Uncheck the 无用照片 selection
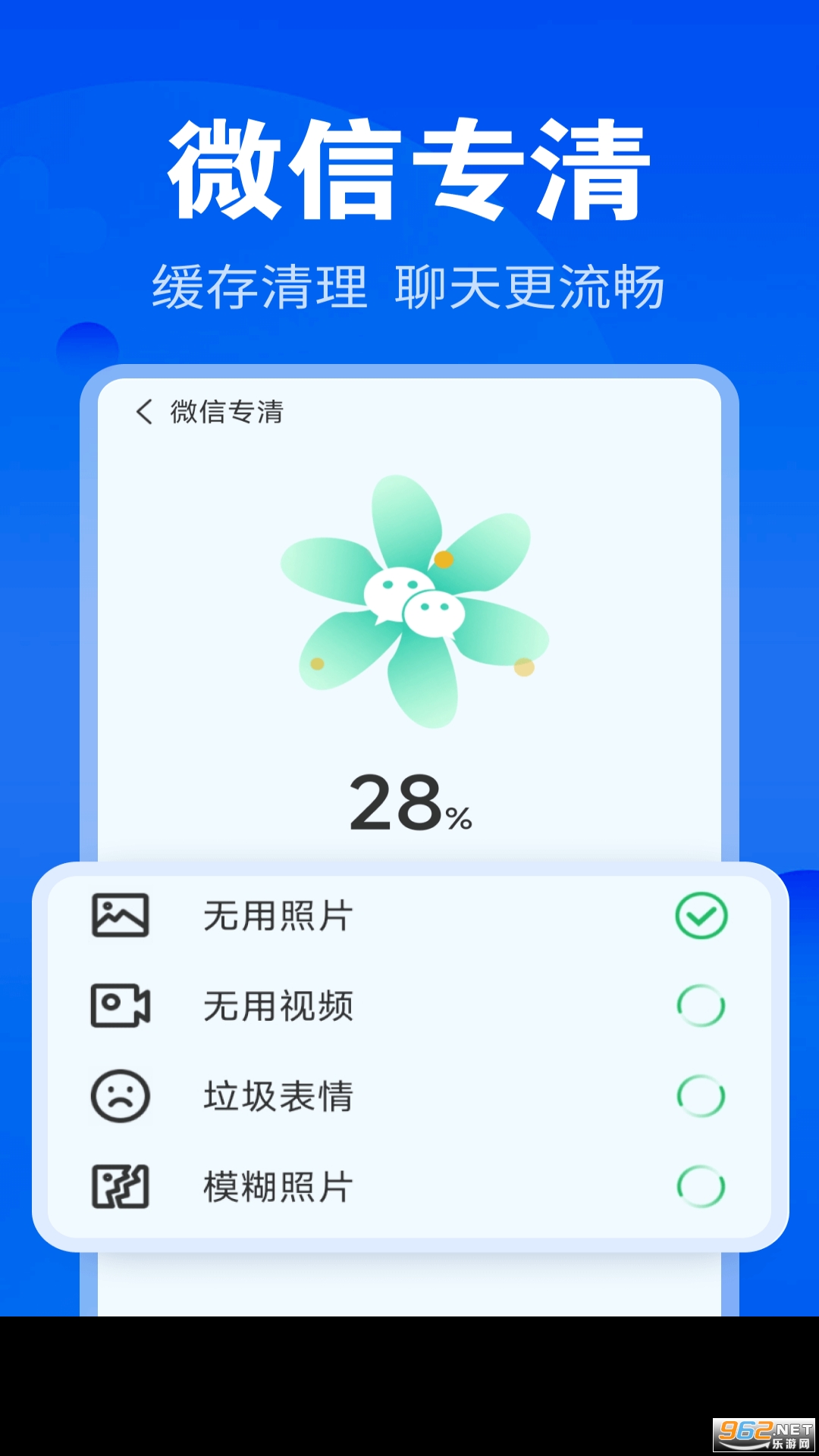 click(x=701, y=915)
